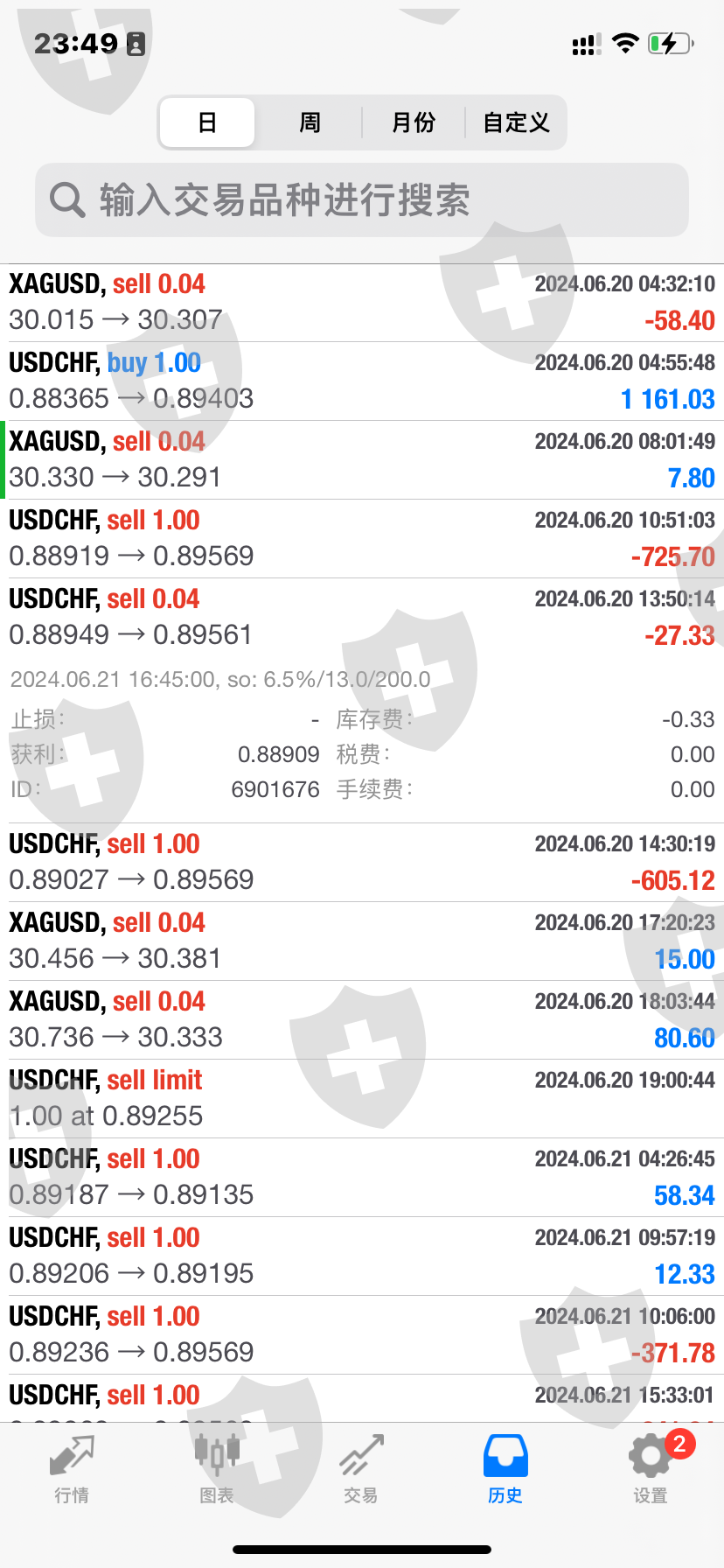Viewport: 724px width, 1568px height.
Task: Open the XAGUSD trade with 7.80 profit
Action: tap(362, 459)
